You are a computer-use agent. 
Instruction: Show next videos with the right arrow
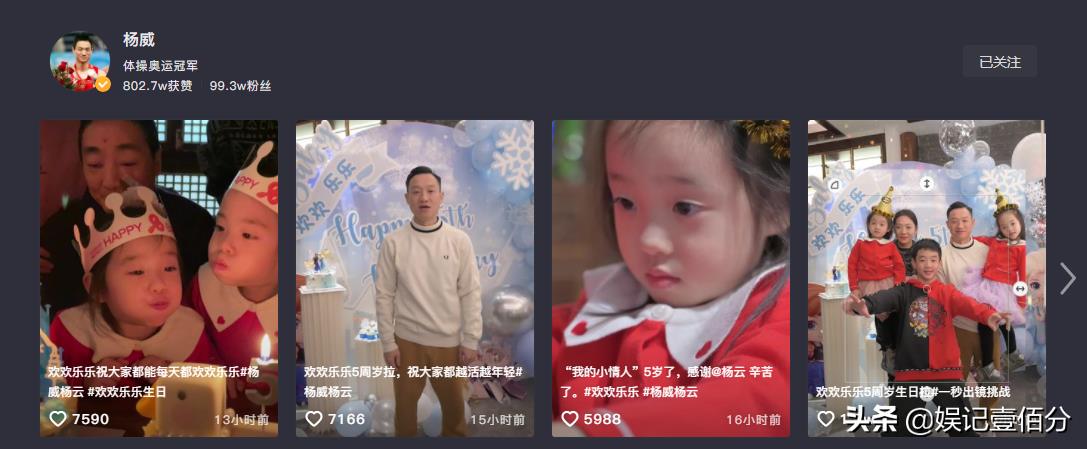tap(1065, 278)
